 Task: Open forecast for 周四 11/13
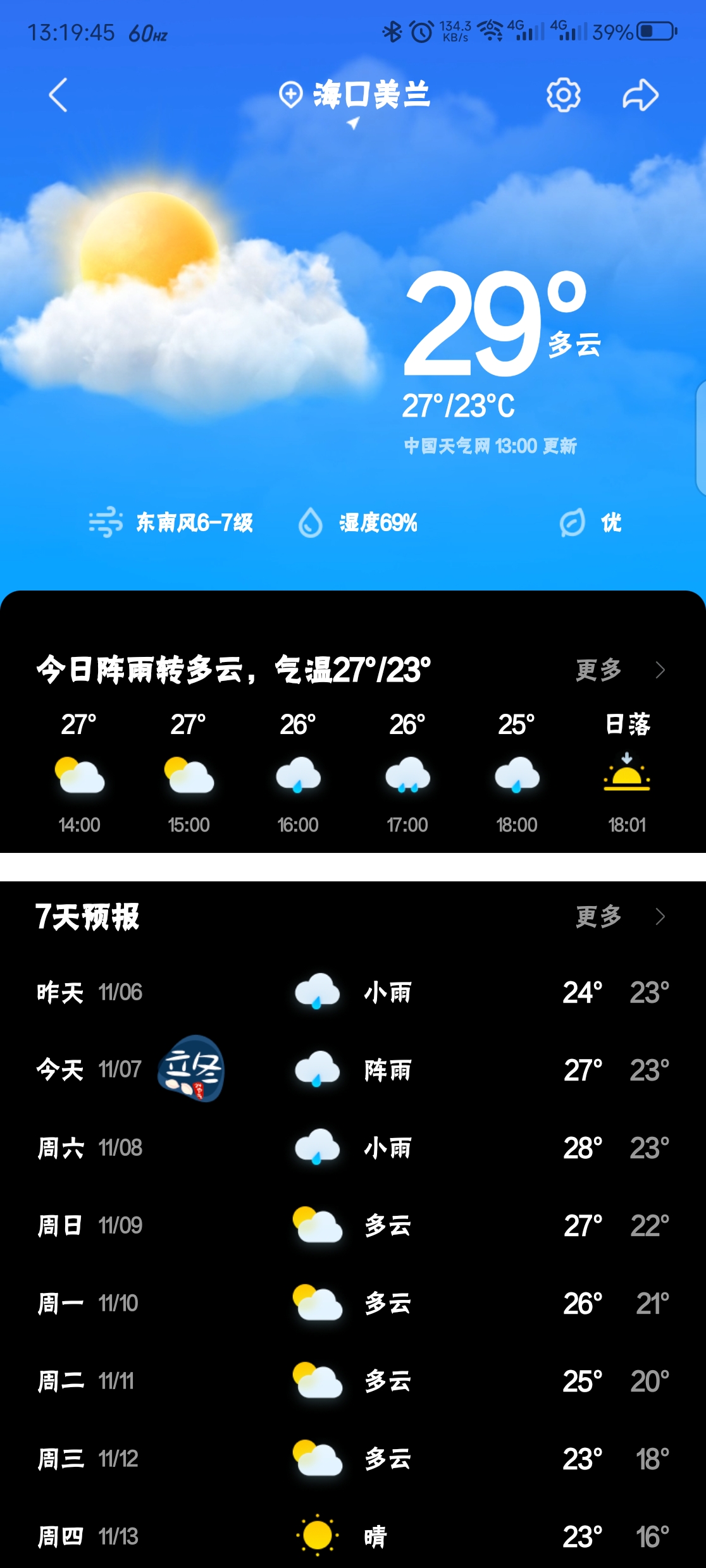coord(353,1536)
